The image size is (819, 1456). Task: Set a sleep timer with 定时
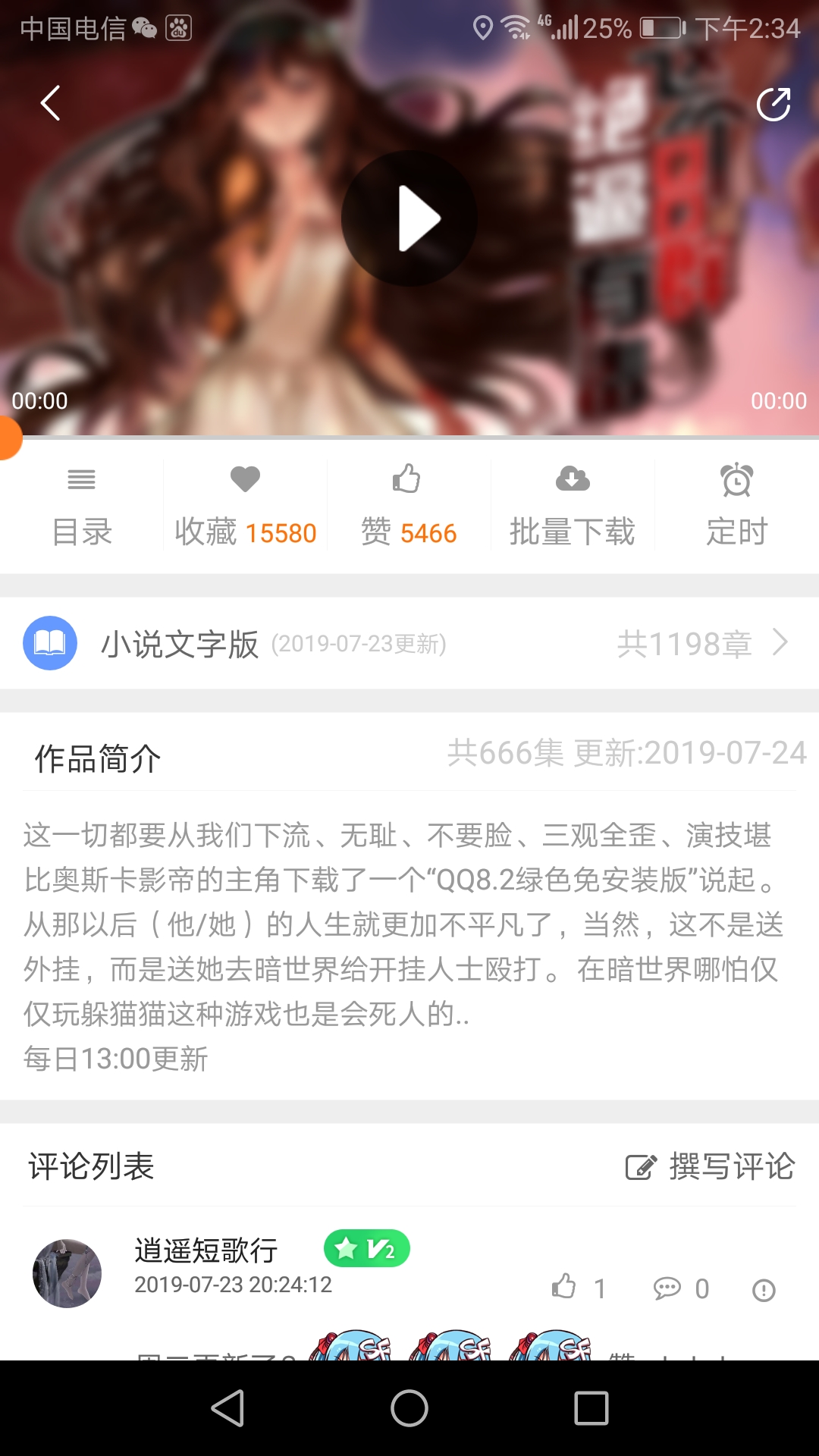pos(736,506)
